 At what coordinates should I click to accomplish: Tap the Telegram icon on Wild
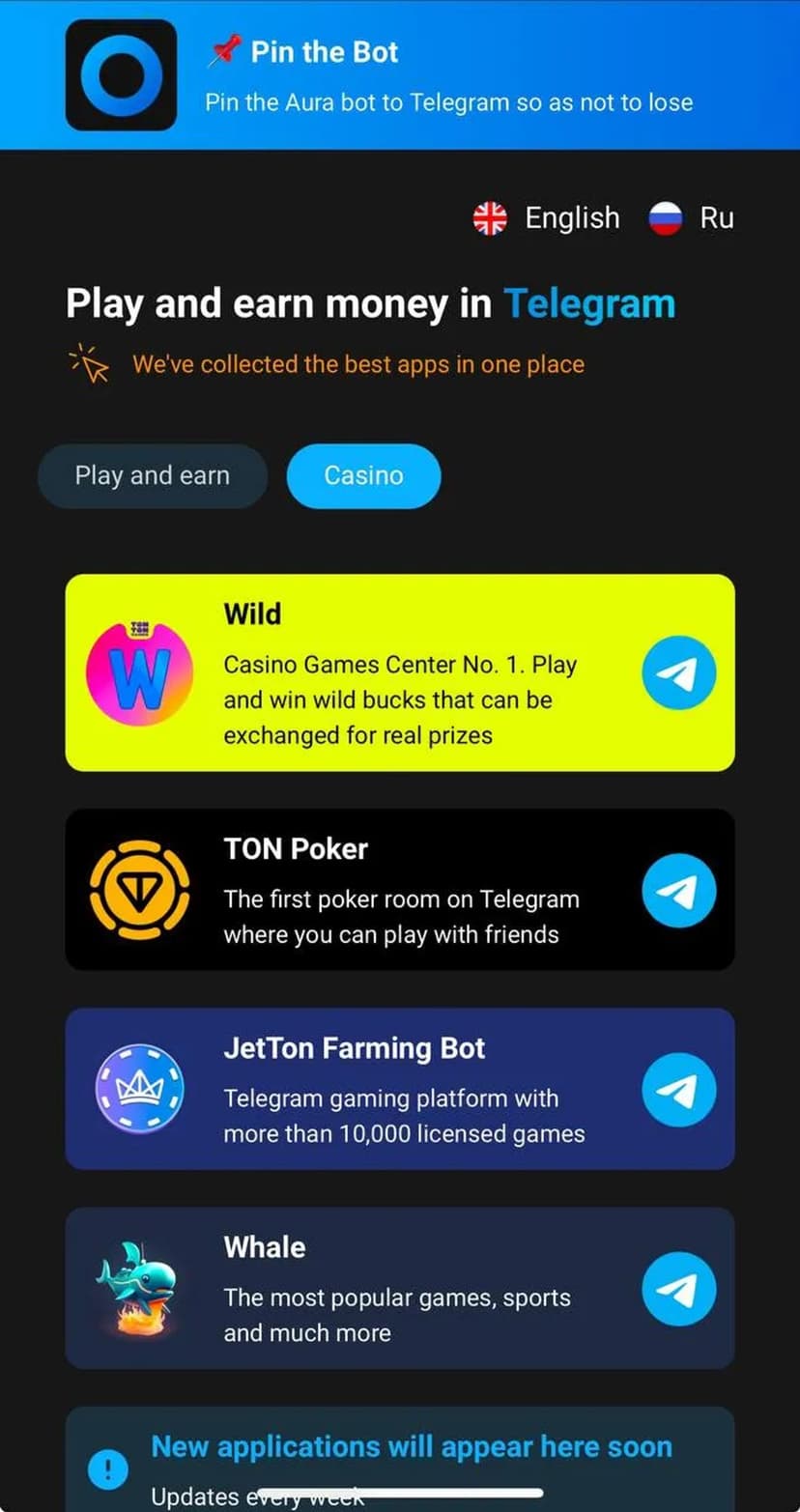tap(678, 673)
